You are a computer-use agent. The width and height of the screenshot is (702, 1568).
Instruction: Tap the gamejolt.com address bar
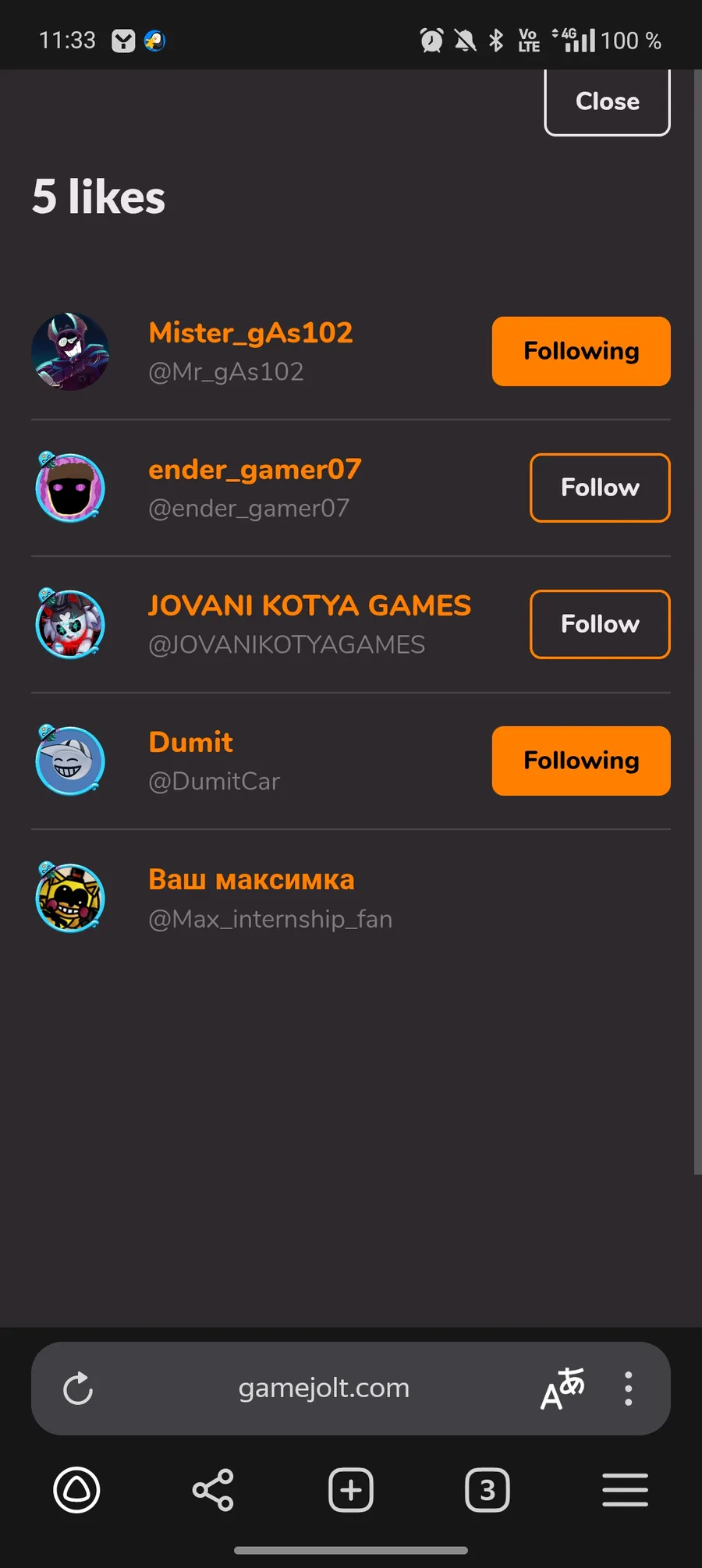point(324,1389)
